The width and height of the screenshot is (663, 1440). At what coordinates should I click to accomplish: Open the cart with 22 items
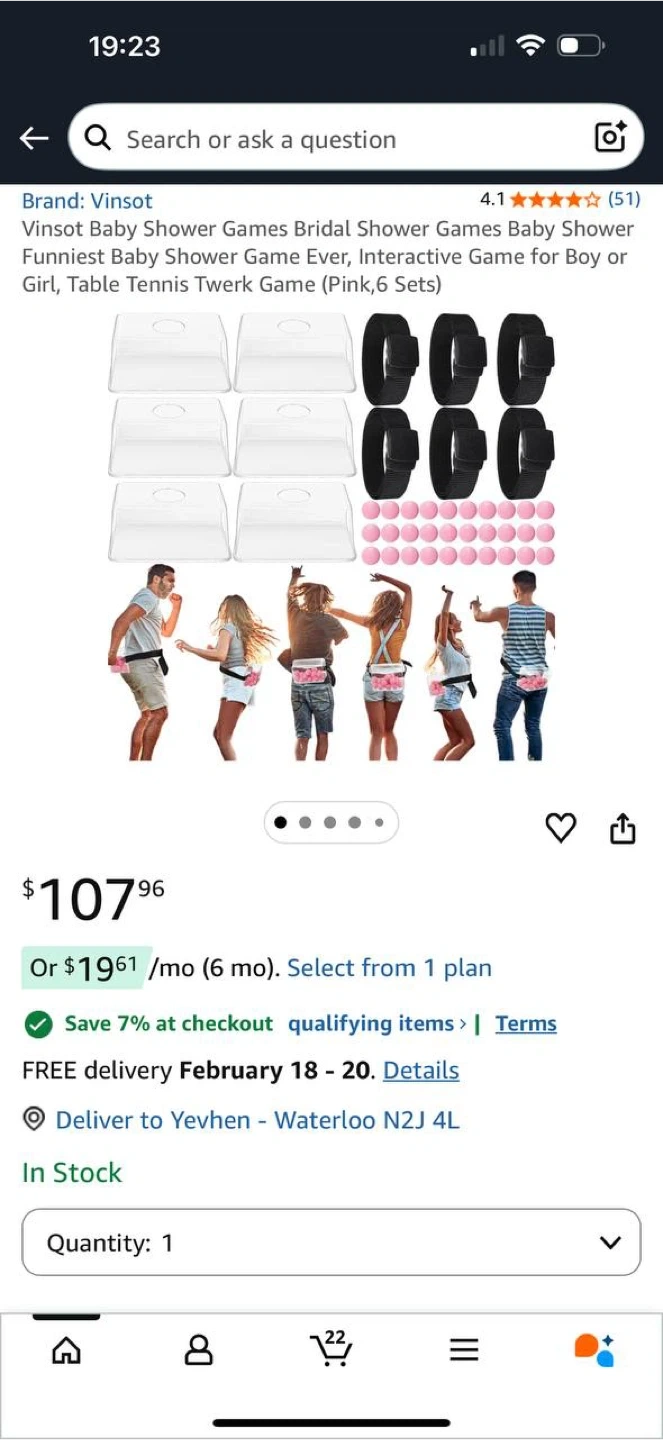[331, 1349]
